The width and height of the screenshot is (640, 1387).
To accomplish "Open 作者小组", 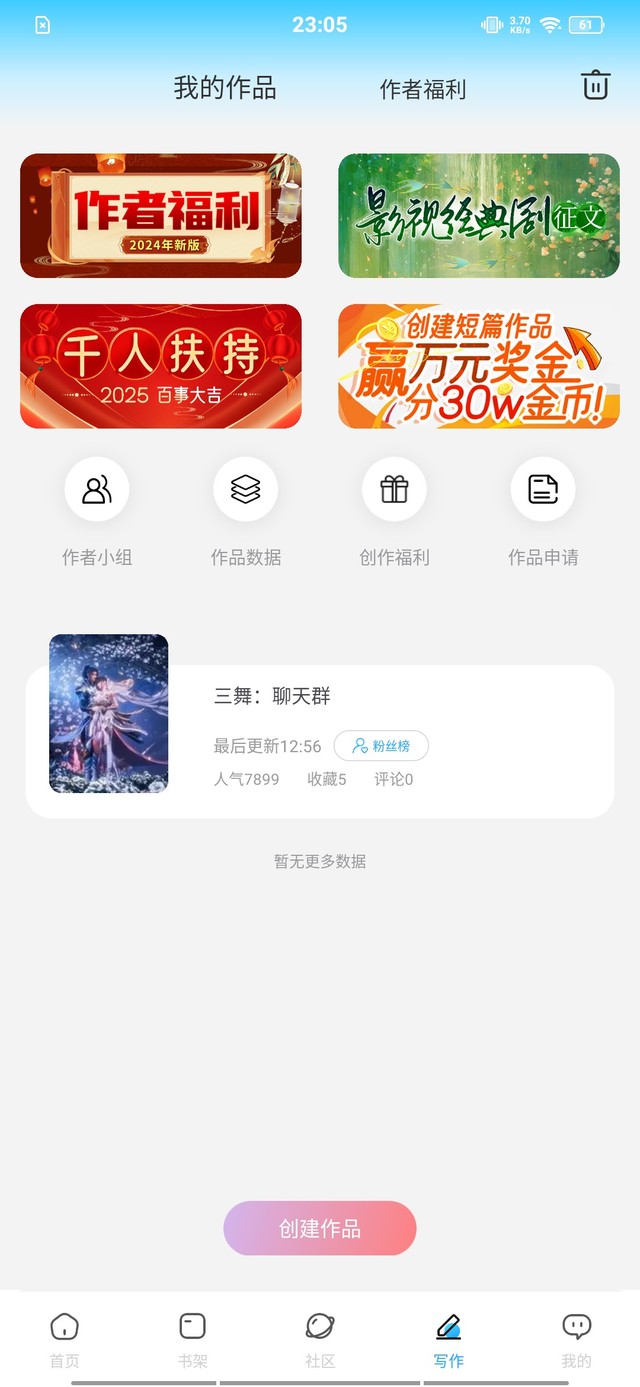I will coord(97,490).
